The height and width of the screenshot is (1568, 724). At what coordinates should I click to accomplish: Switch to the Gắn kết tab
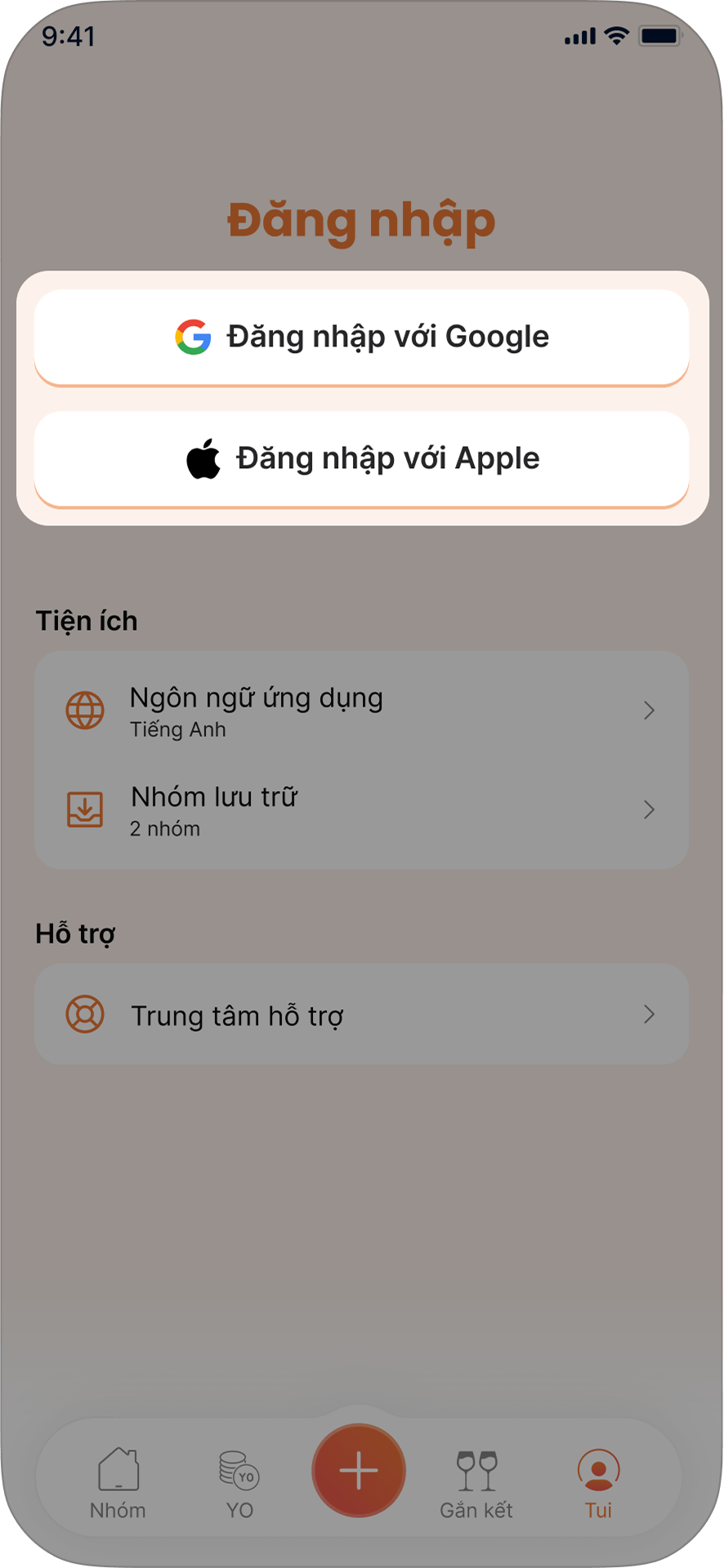point(476,1482)
